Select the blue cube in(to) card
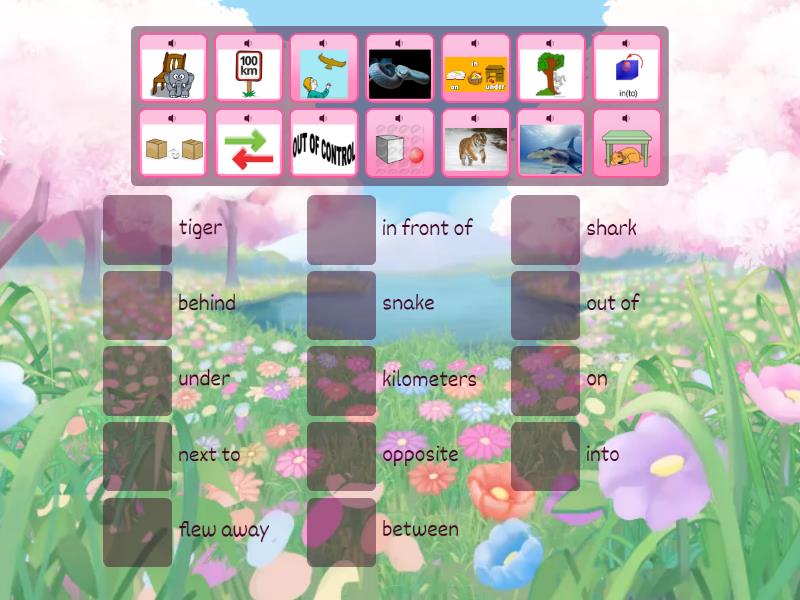The width and height of the screenshot is (800, 600). (627, 69)
